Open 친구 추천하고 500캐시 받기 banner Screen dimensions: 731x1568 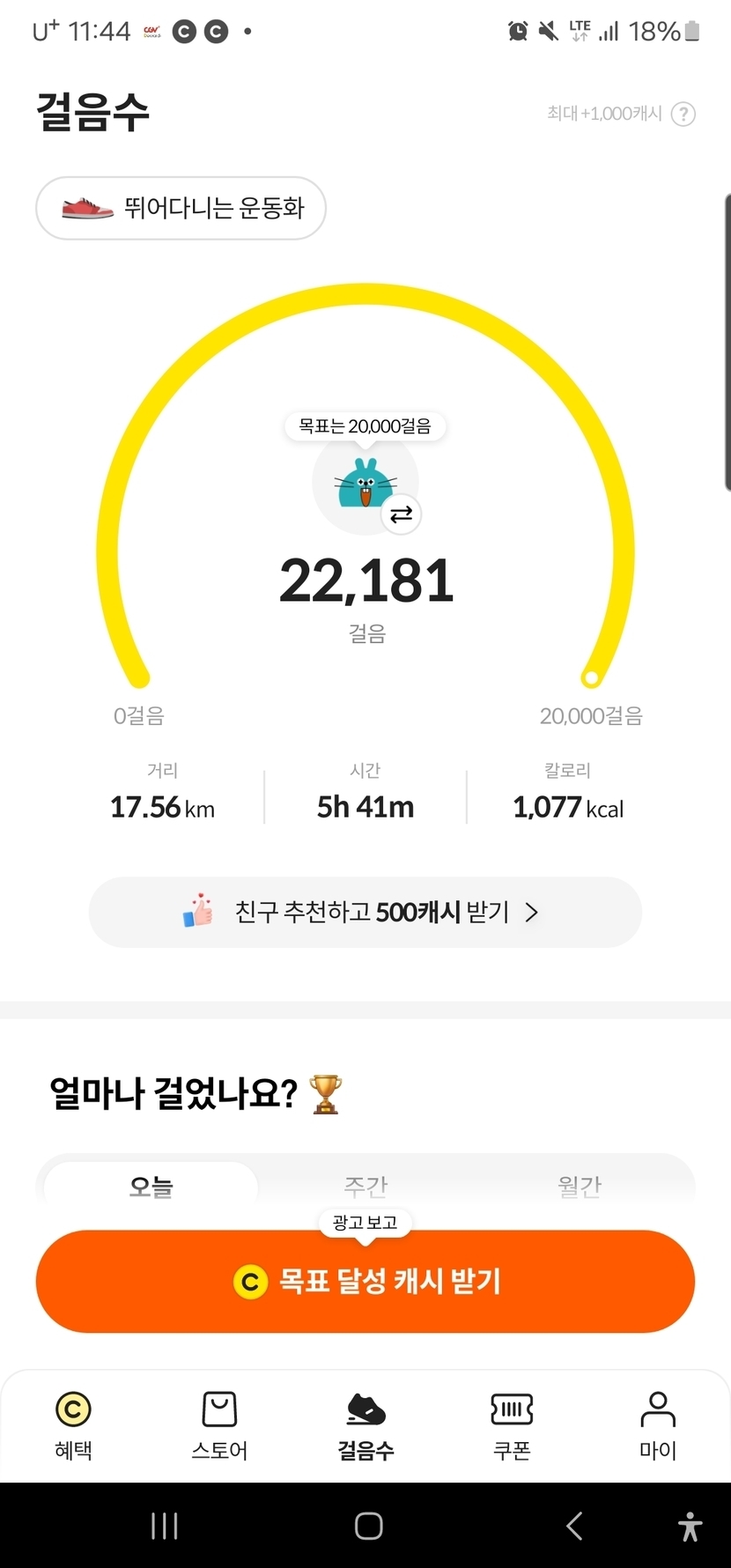pyautogui.click(x=365, y=912)
